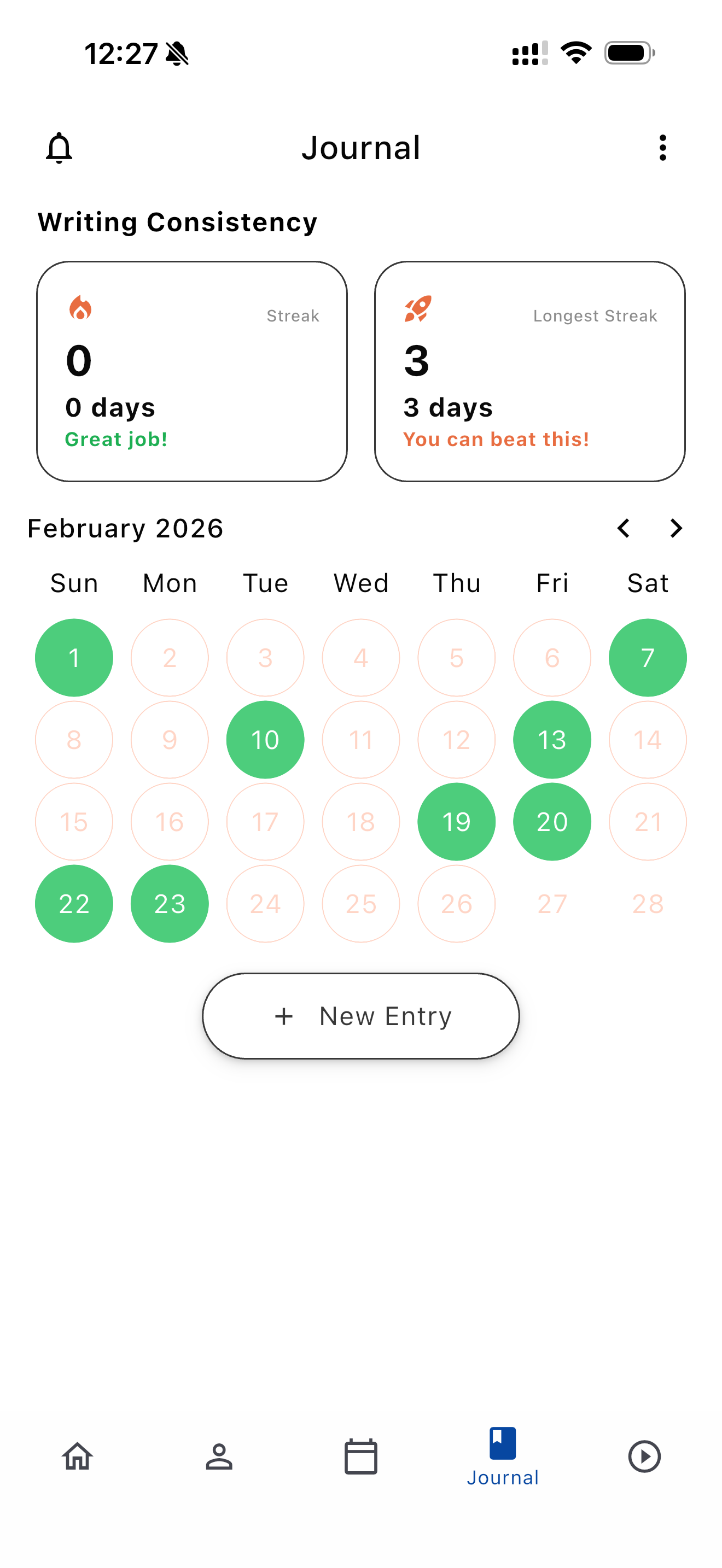Select February 1 on the calendar
Screen dimensions: 722x1568
pos(74,657)
